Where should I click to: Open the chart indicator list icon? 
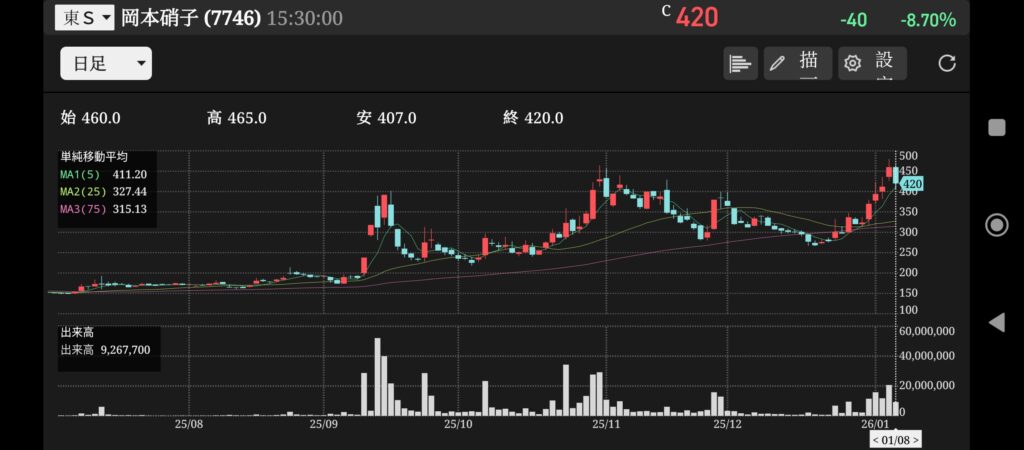(740, 63)
